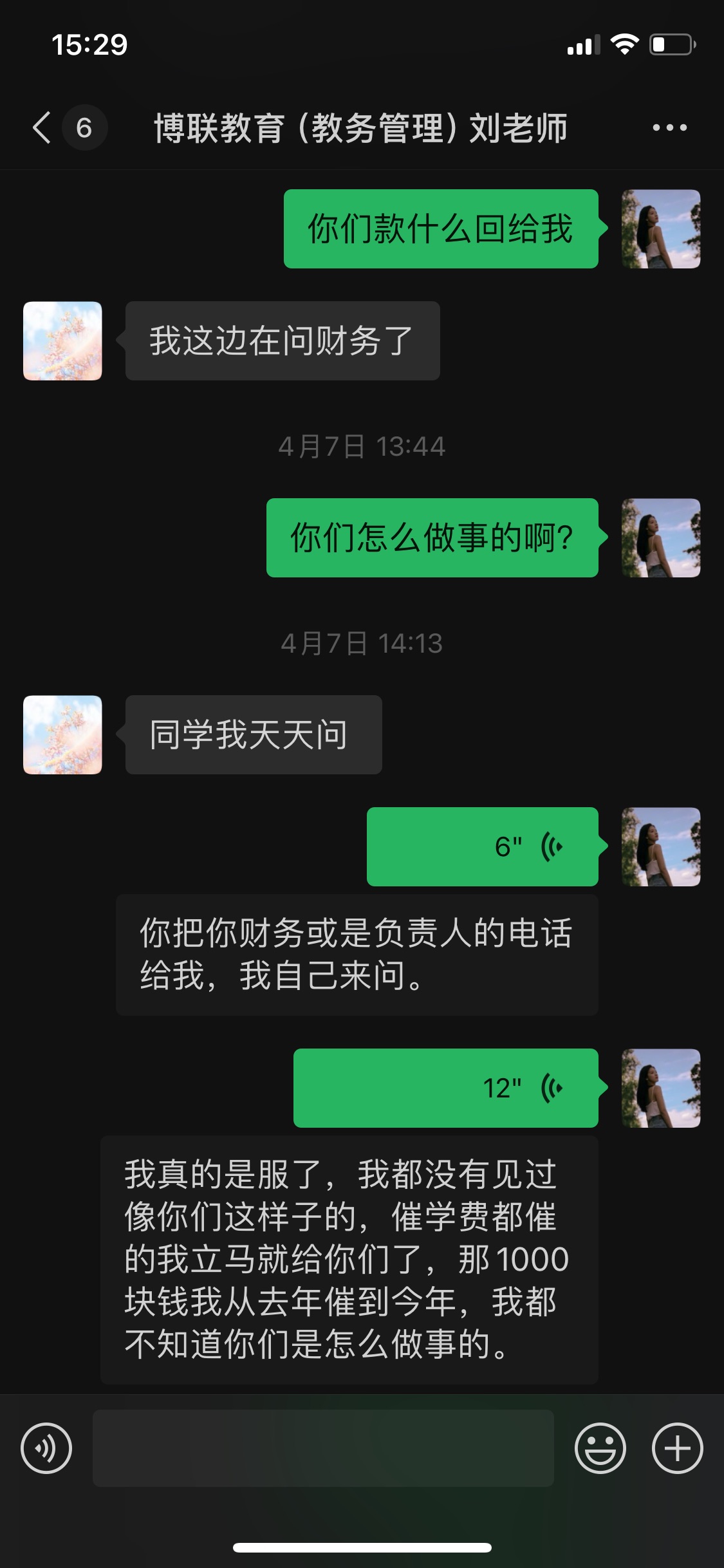View 刘老师's profile via avatar beside 我这边在问财务了
Viewport: 724px width, 1568px height.
62,341
